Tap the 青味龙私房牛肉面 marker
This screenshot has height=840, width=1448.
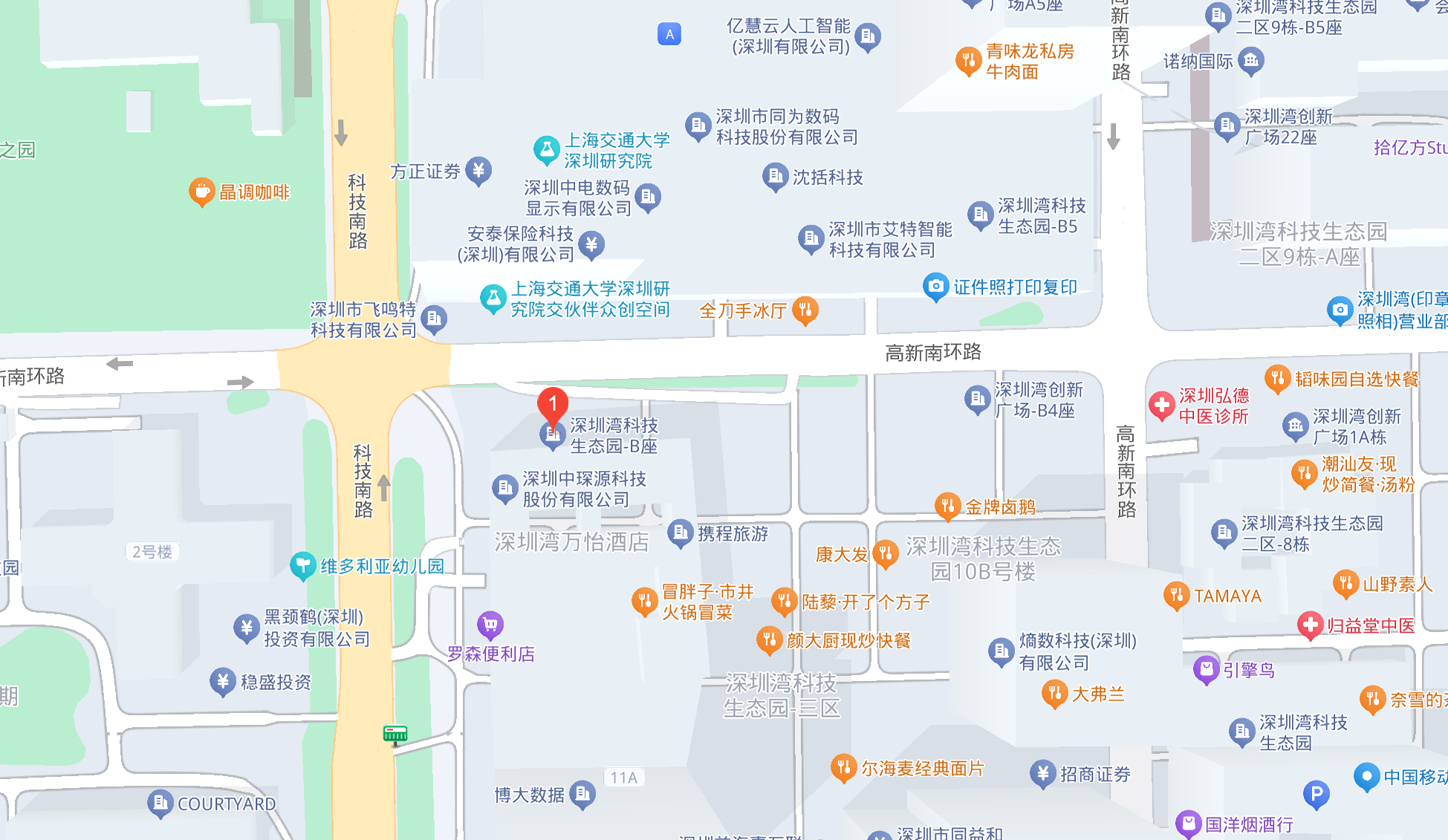(x=968, y=61)
